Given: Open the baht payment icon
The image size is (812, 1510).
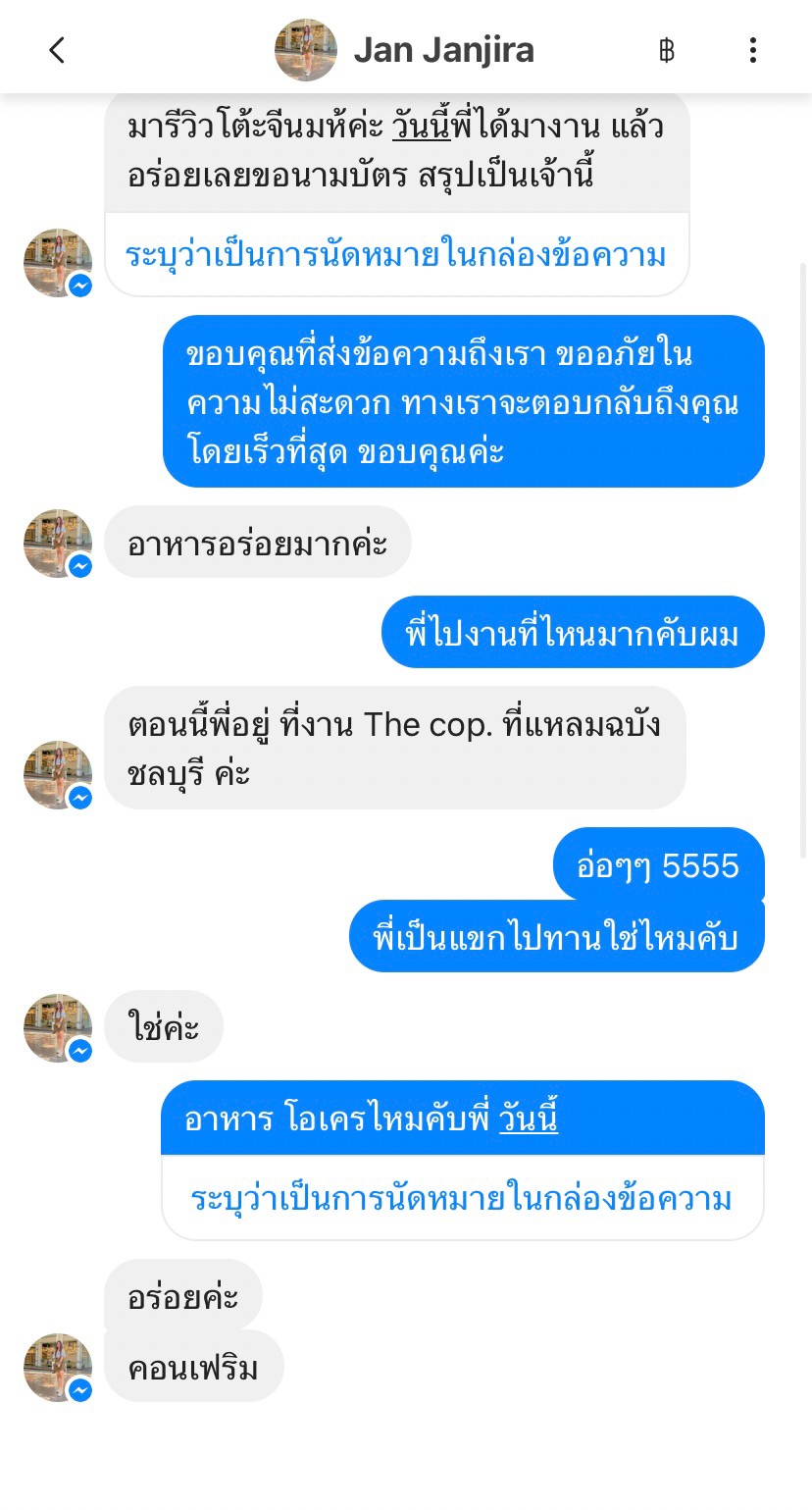Looking at the screenshot, I should [x=667, y=50].
